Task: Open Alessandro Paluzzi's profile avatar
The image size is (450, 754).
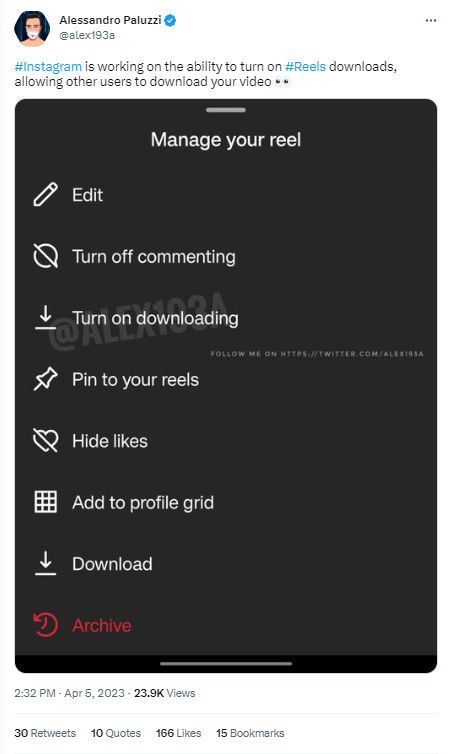Action: click(32, 29)
